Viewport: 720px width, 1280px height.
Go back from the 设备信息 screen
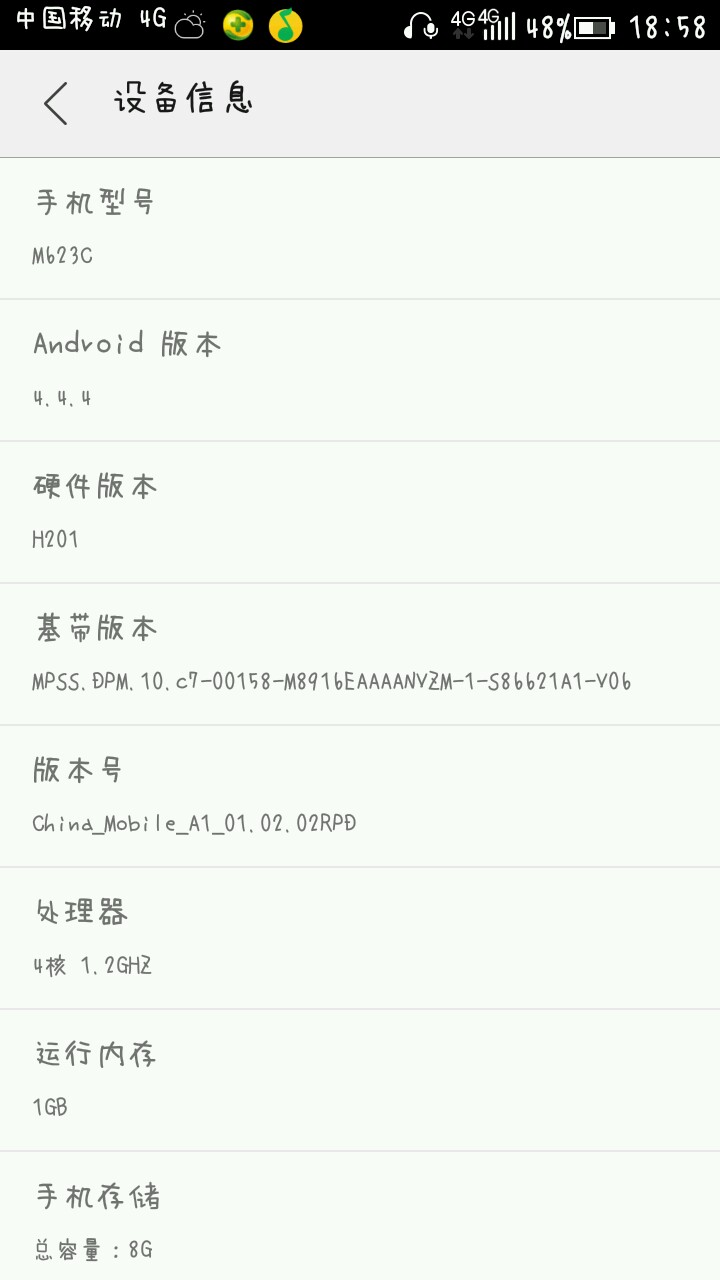[x=56, y=103]
